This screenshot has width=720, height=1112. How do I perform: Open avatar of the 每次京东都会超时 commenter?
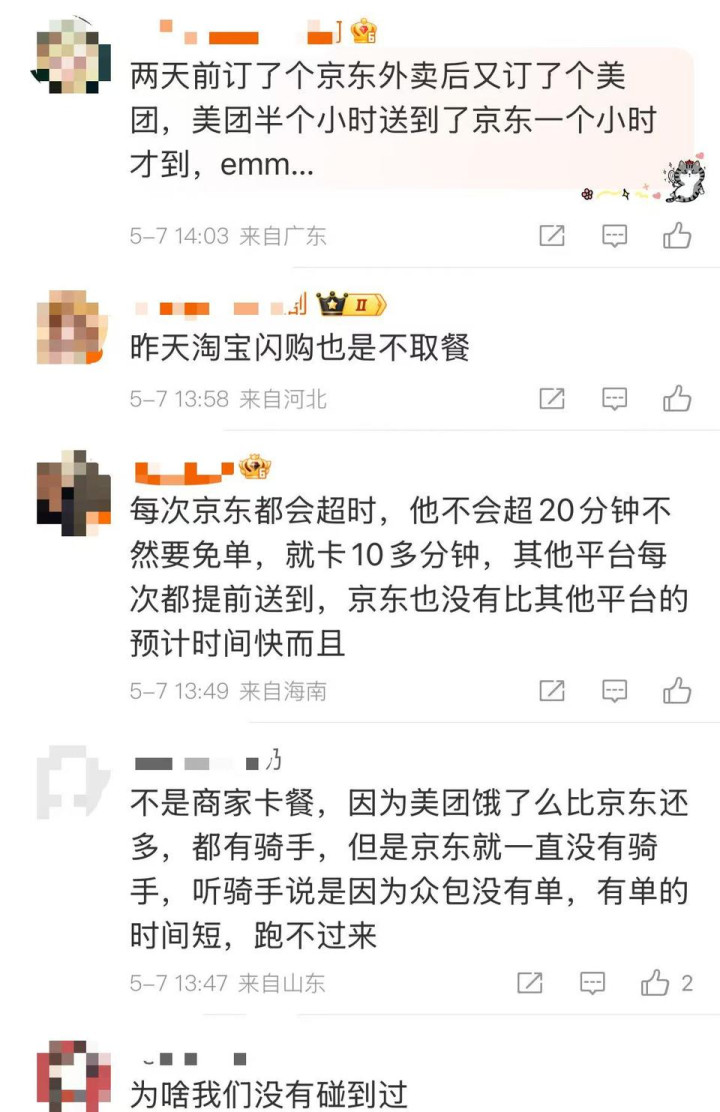coord(73,491)
